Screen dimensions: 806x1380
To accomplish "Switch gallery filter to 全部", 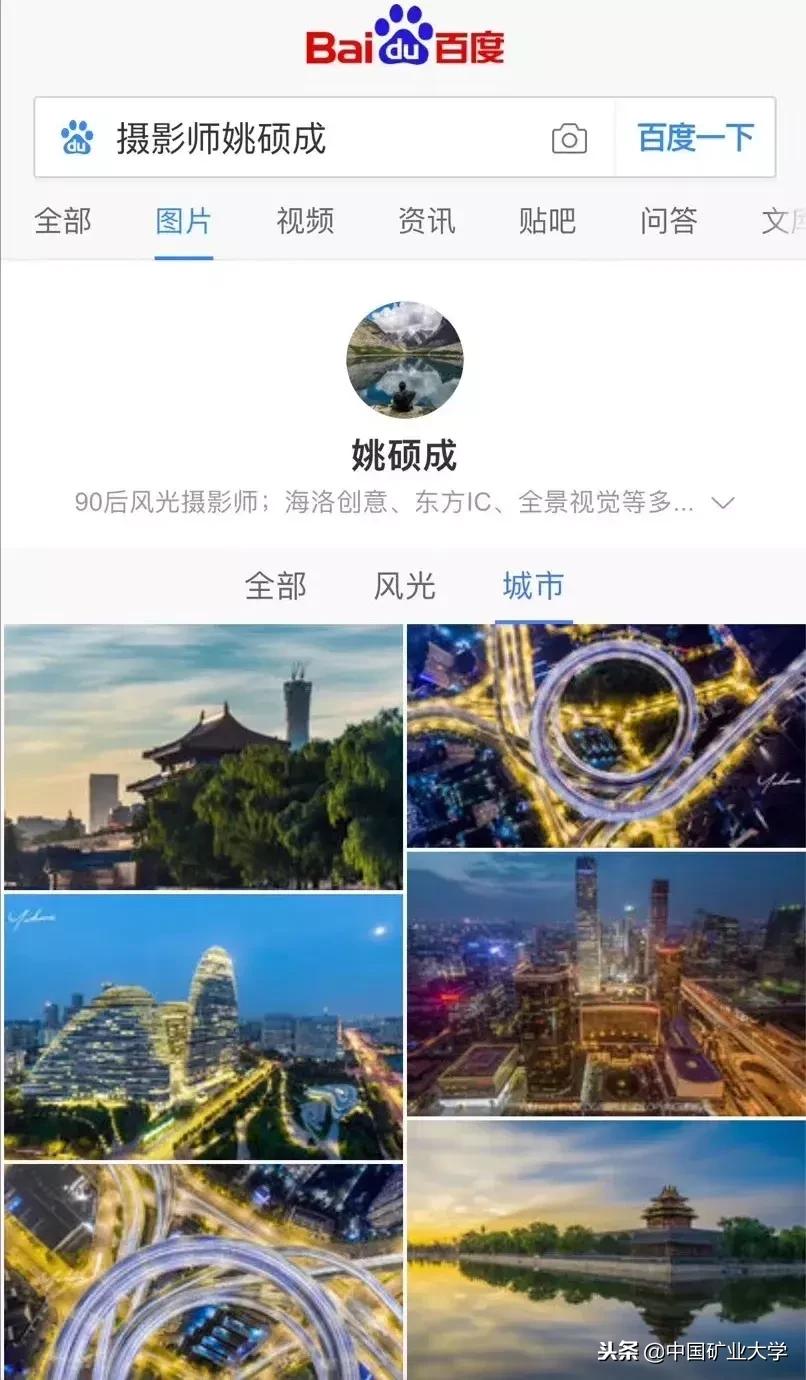I will tap(274, 586).
